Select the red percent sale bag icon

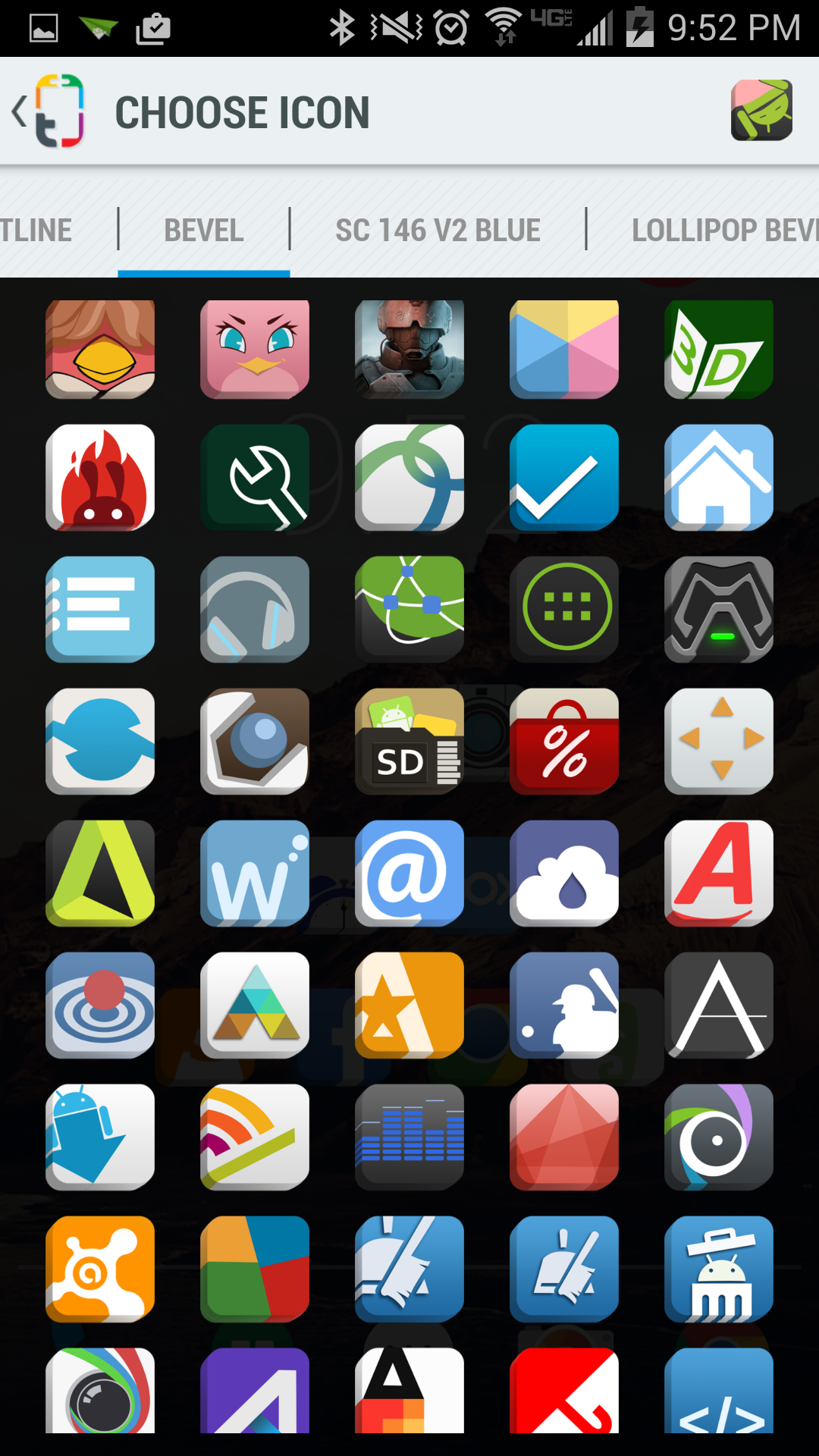coord(564,741)
